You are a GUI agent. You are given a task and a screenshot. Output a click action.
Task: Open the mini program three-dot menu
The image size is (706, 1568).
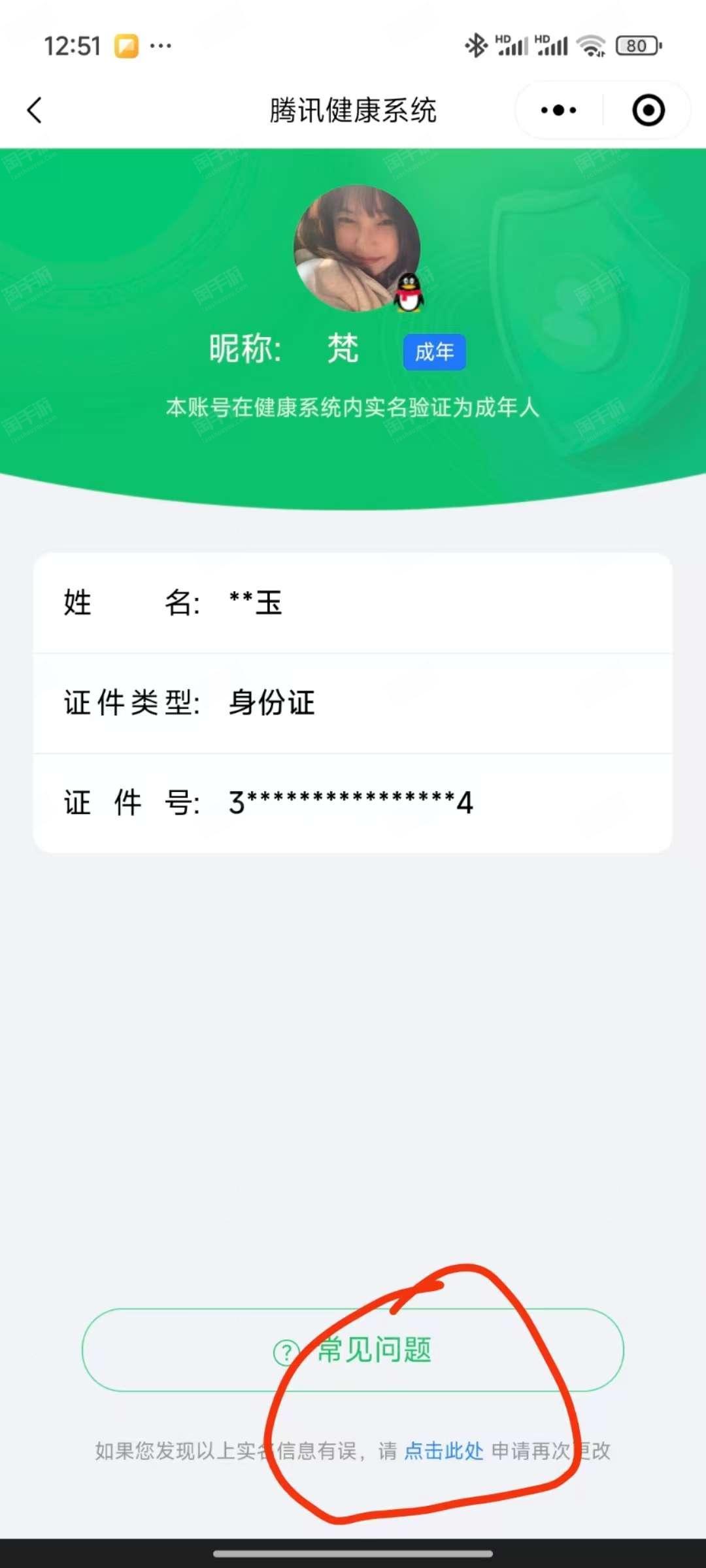pos(559,110)
